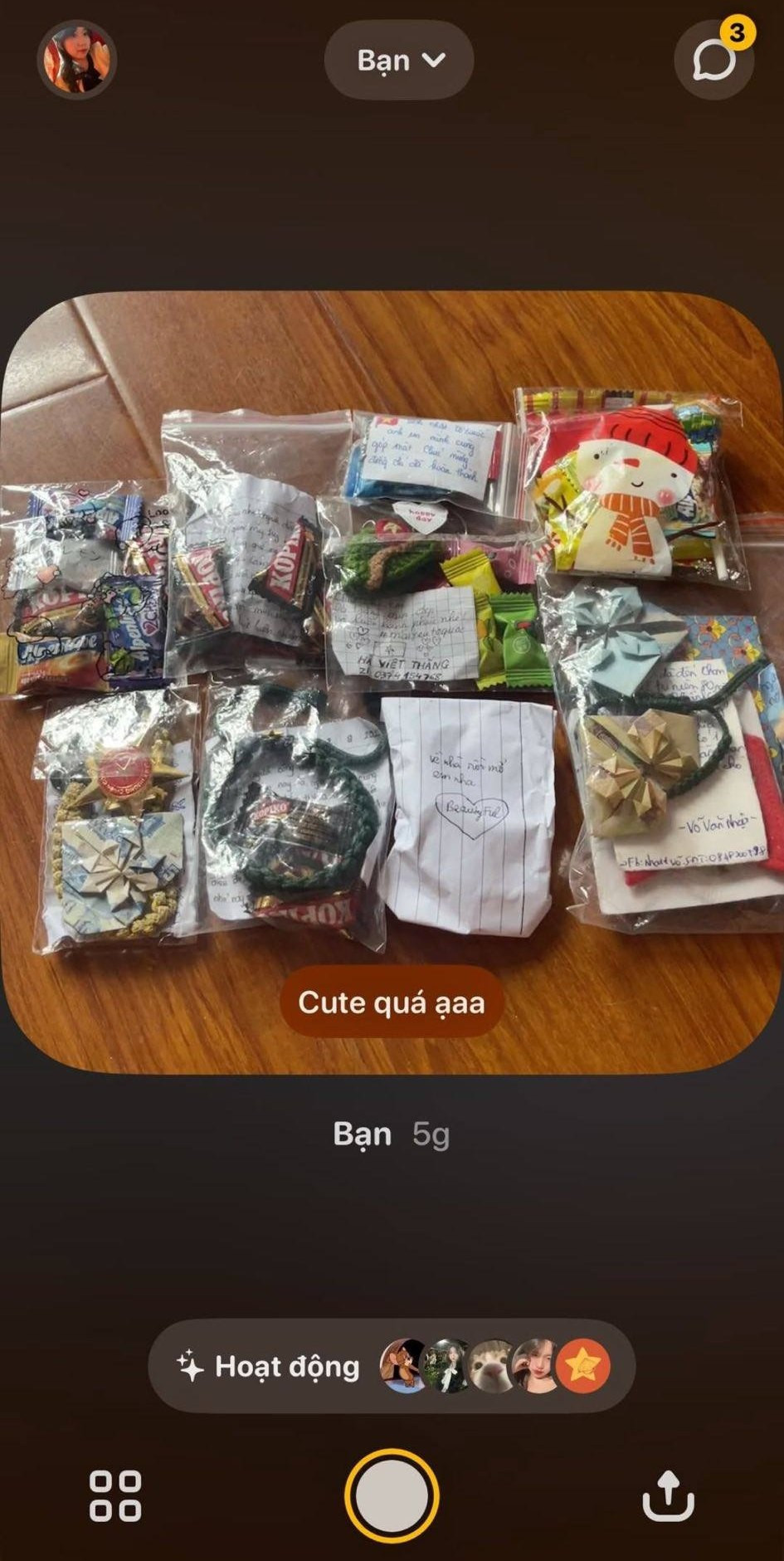Open the grid view of all photos

click(x=115, y=1495)
